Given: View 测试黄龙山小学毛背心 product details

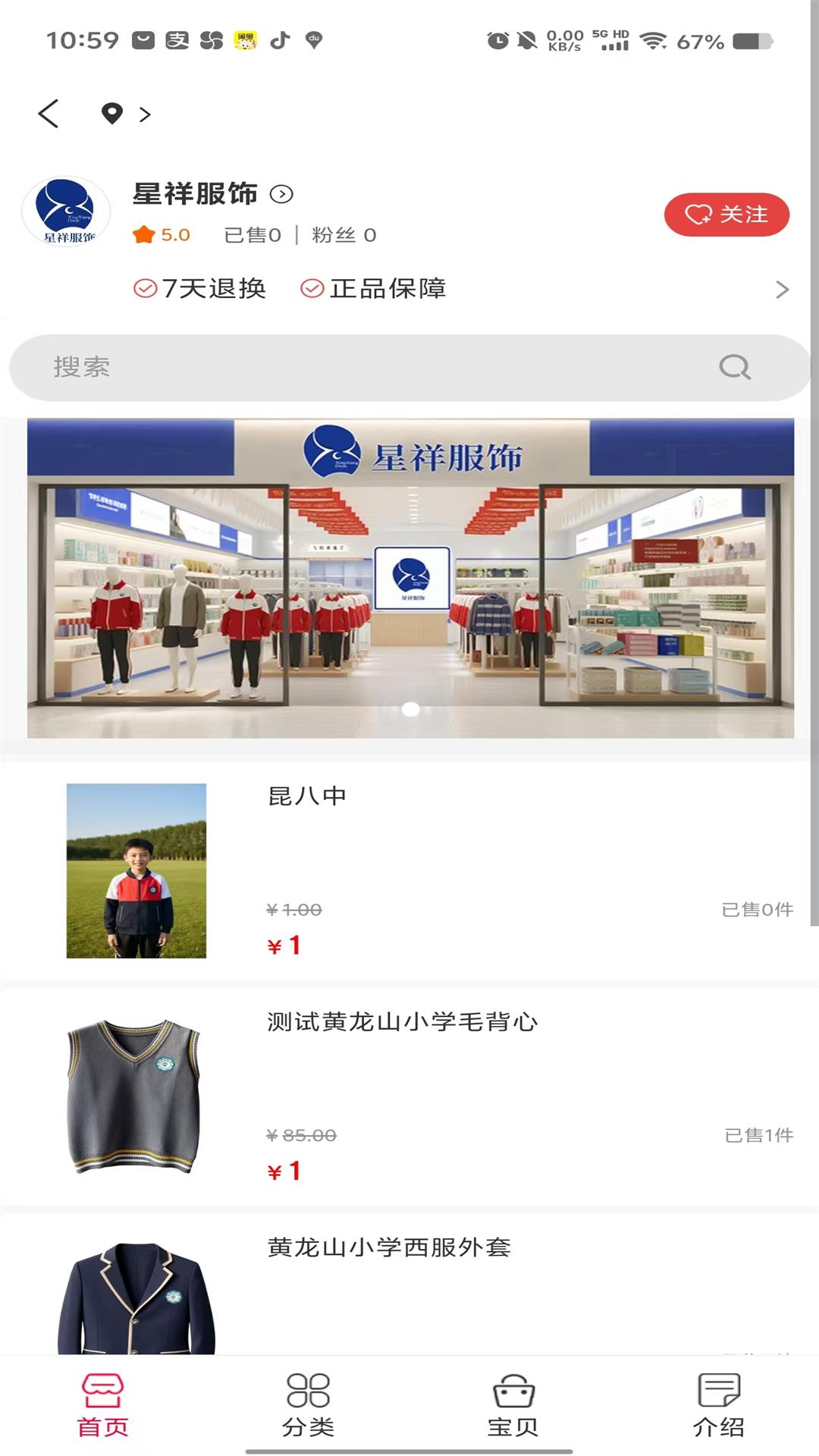Looking at the screenshot, I should coord(402,1022).
